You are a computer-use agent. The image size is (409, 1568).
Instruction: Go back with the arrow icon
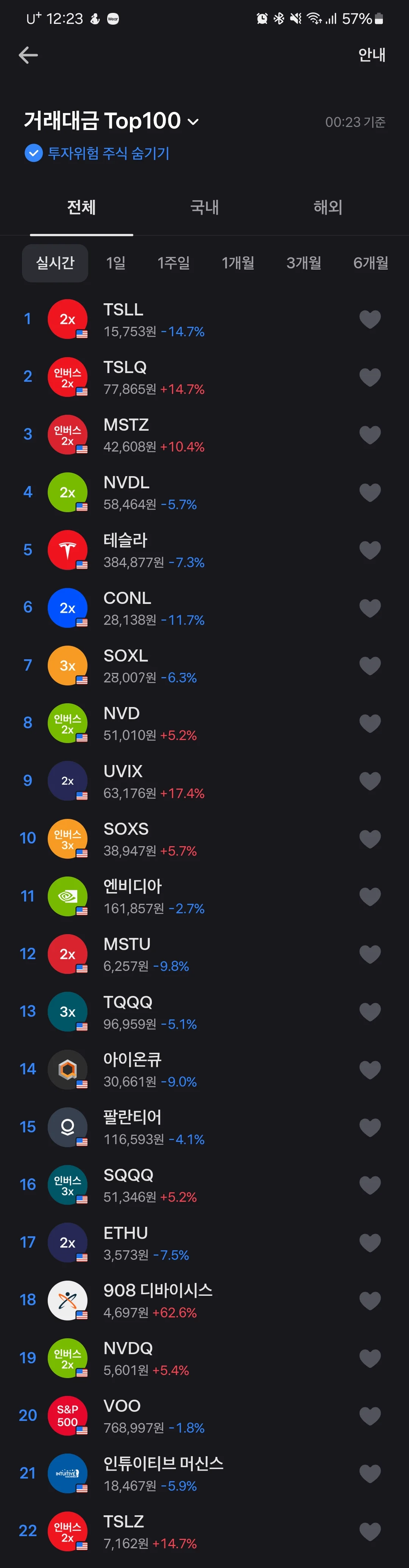coord(28,55)
